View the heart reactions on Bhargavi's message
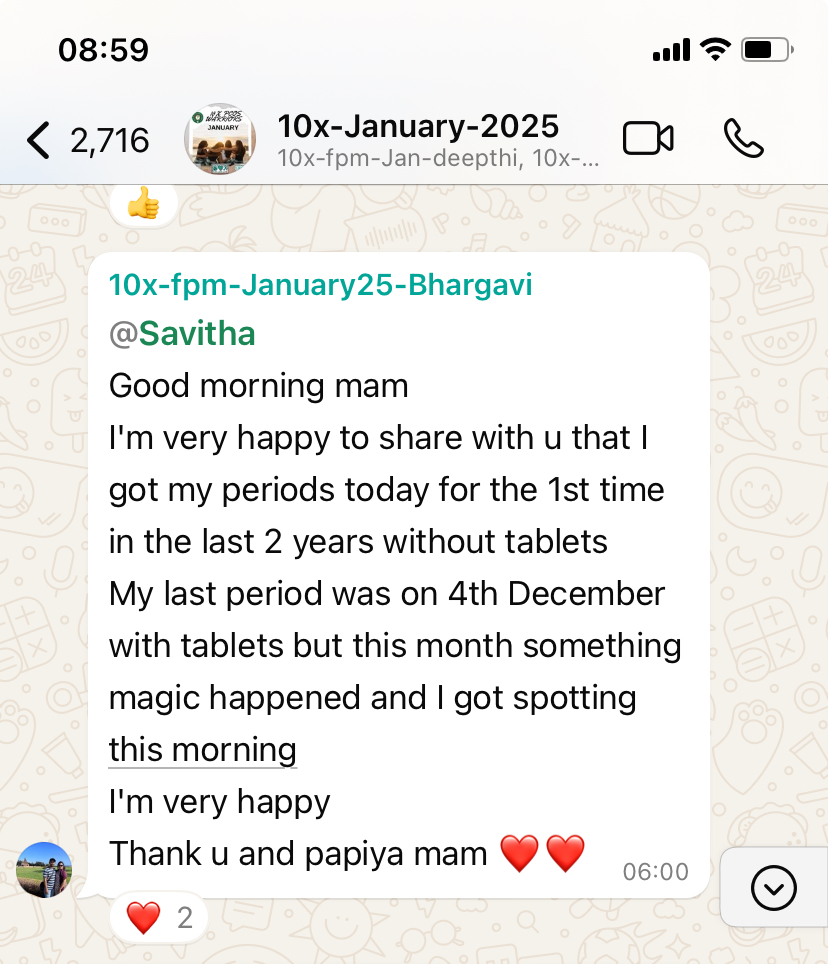This screenshot has width=828, height=964. [158, 917]
